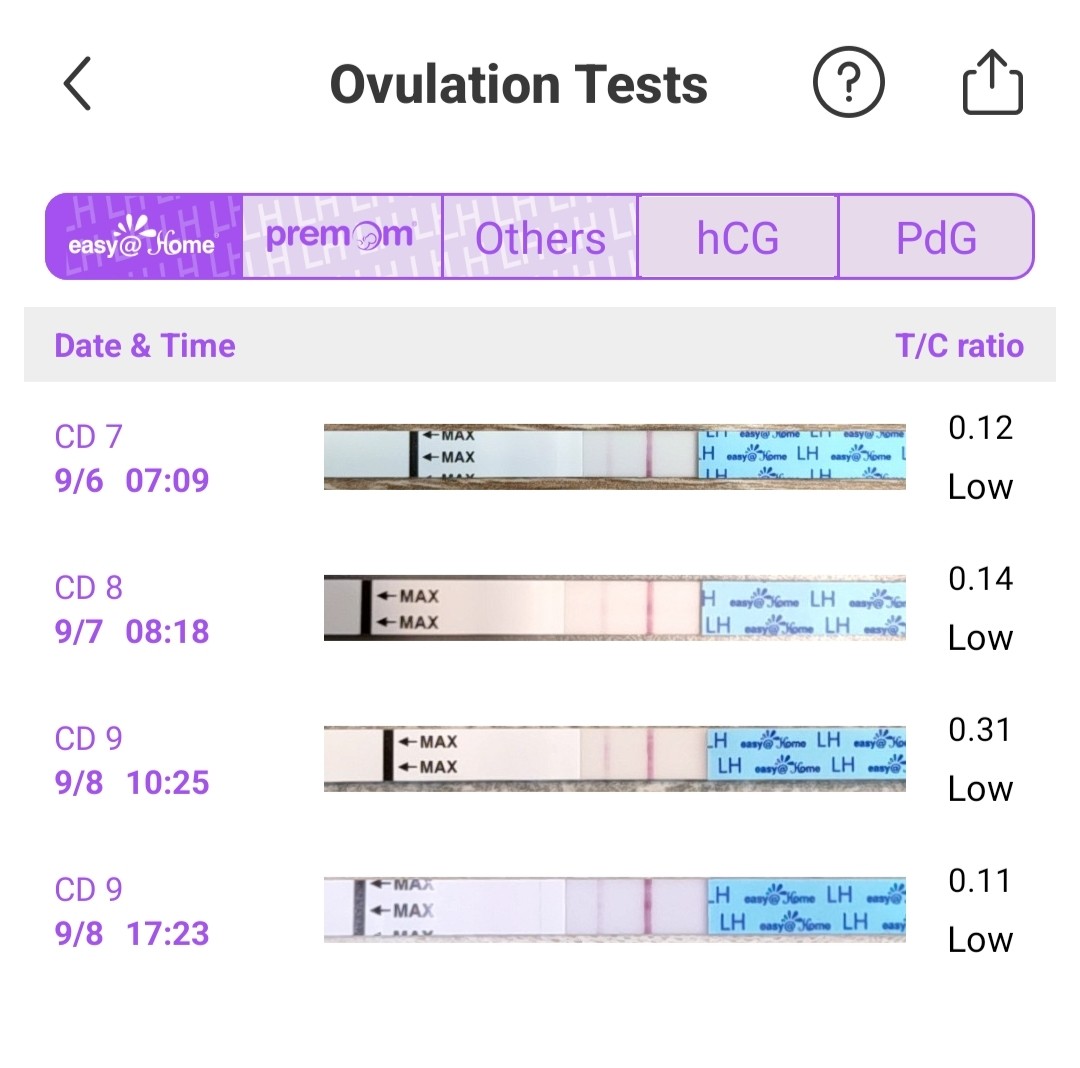Image resolution: width=1080 pixels, height=1068 pixels.
Task: Share the ovulation test results
Action: pos(993,82)
